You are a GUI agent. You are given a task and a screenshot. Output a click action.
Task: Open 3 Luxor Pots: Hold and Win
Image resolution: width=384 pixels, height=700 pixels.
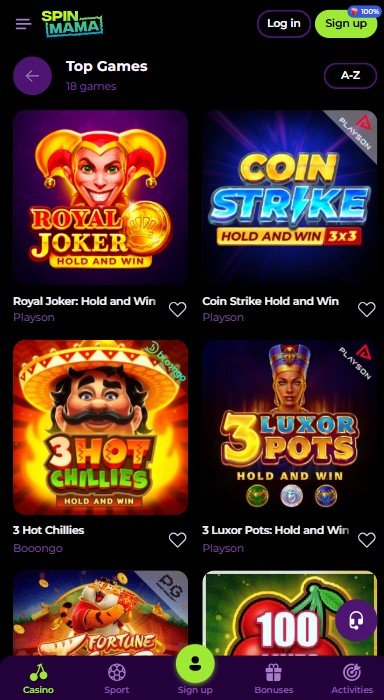click(289, 427)
